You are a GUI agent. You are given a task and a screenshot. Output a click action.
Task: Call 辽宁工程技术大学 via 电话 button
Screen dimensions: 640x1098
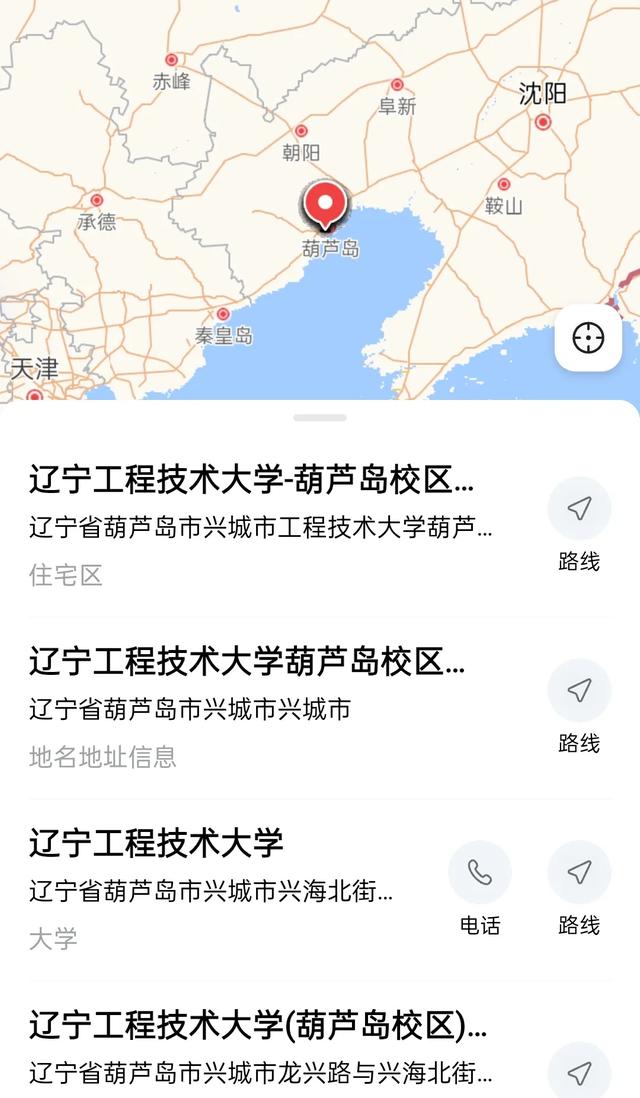[480, 889]
